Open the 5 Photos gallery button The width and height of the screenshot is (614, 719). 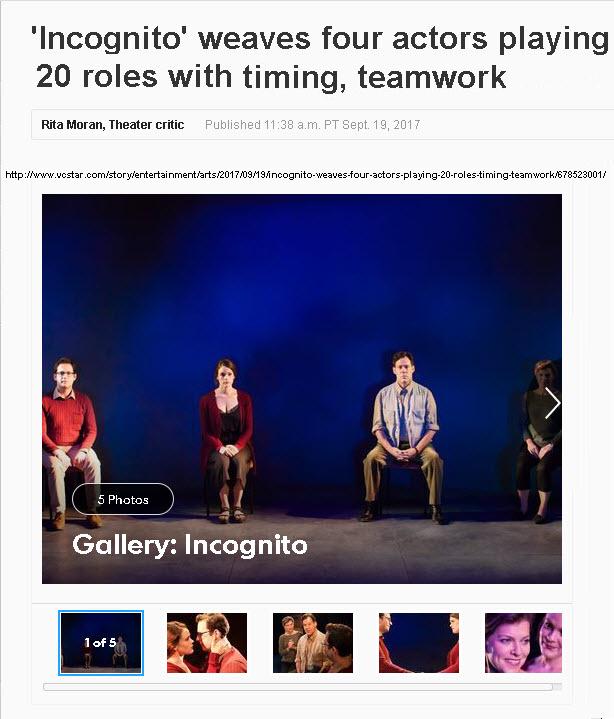(x=123, y=499)
